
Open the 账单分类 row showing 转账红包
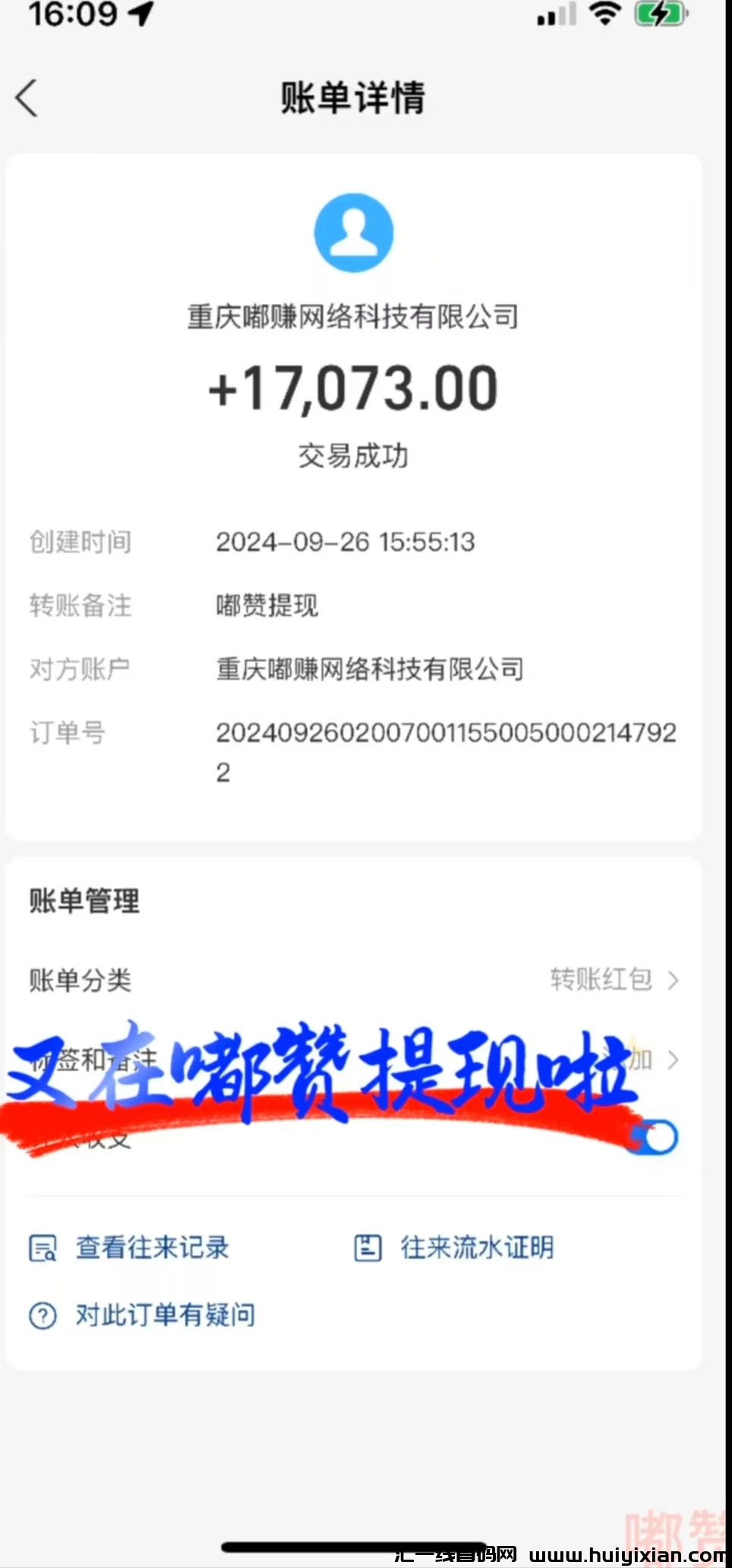[x=353, y=980]
